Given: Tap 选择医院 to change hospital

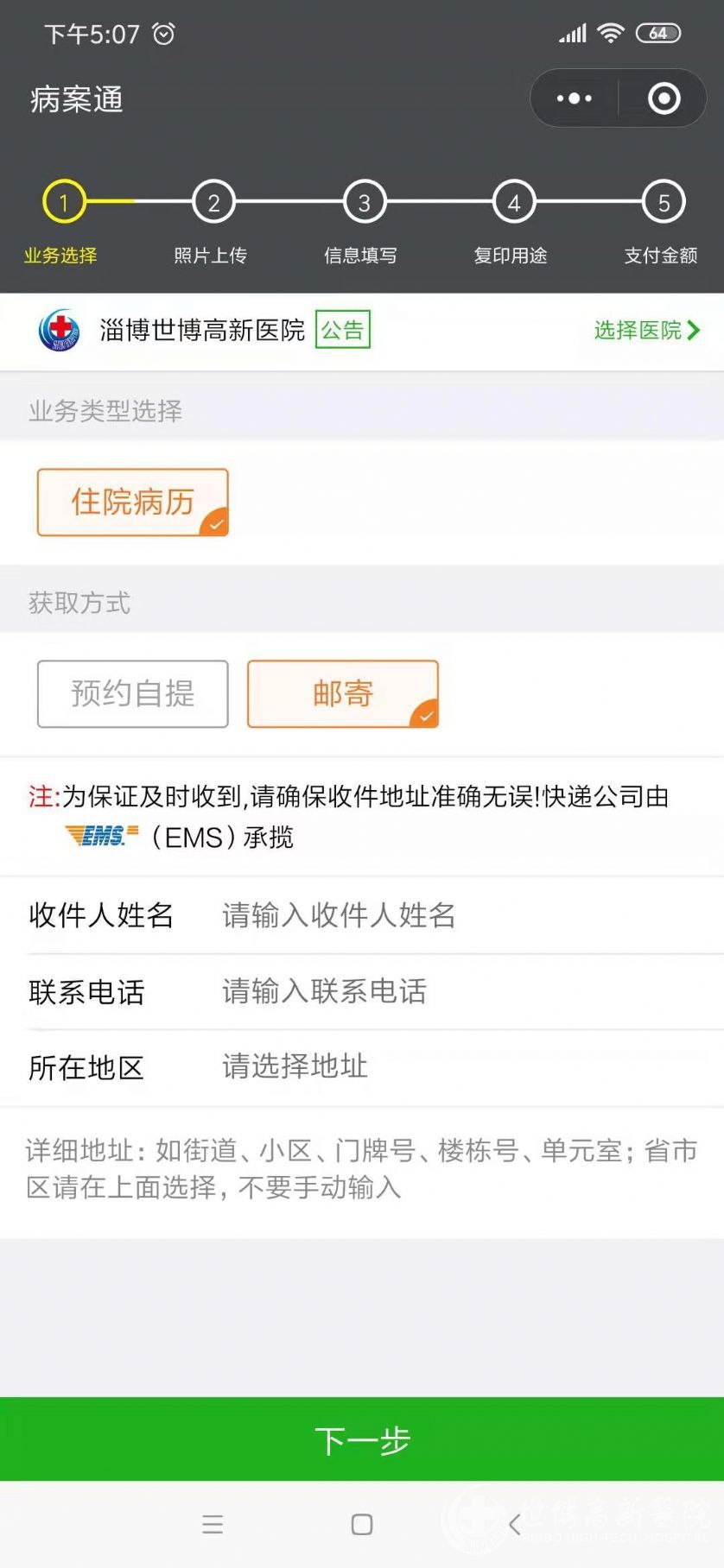Looking at the screenshot, I should [646, 330].
